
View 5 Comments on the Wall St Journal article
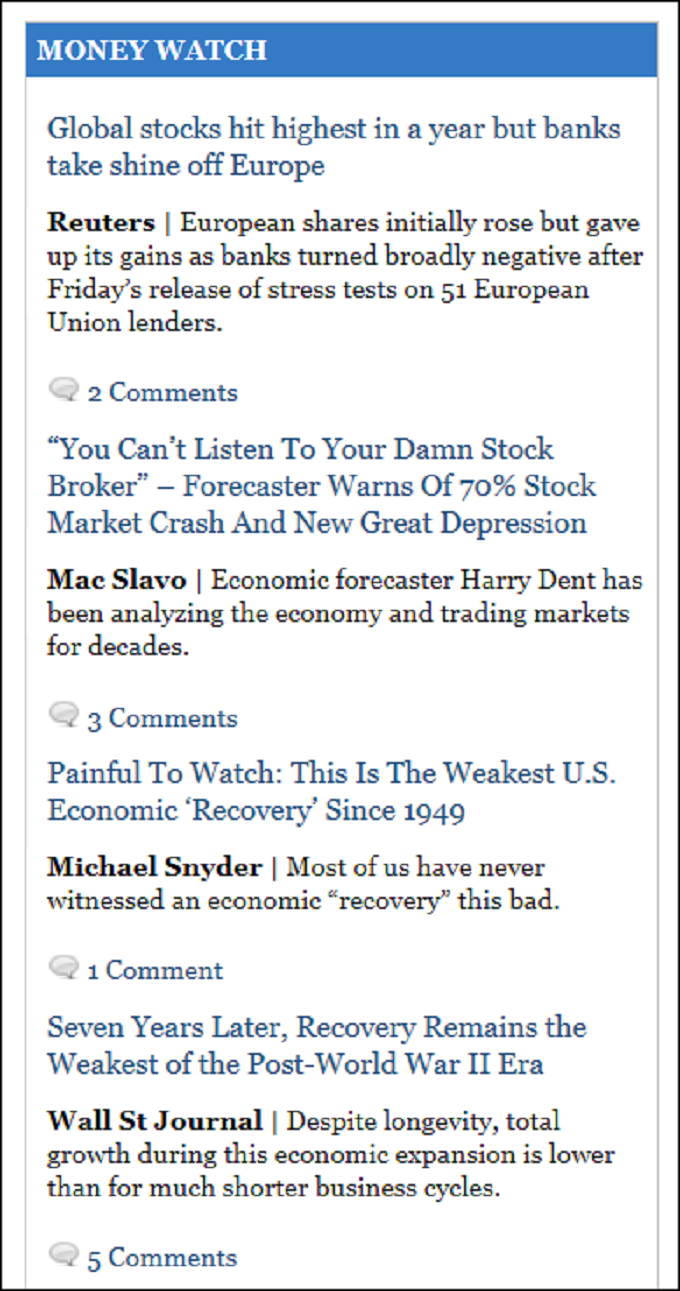[x=162, y=1257]
